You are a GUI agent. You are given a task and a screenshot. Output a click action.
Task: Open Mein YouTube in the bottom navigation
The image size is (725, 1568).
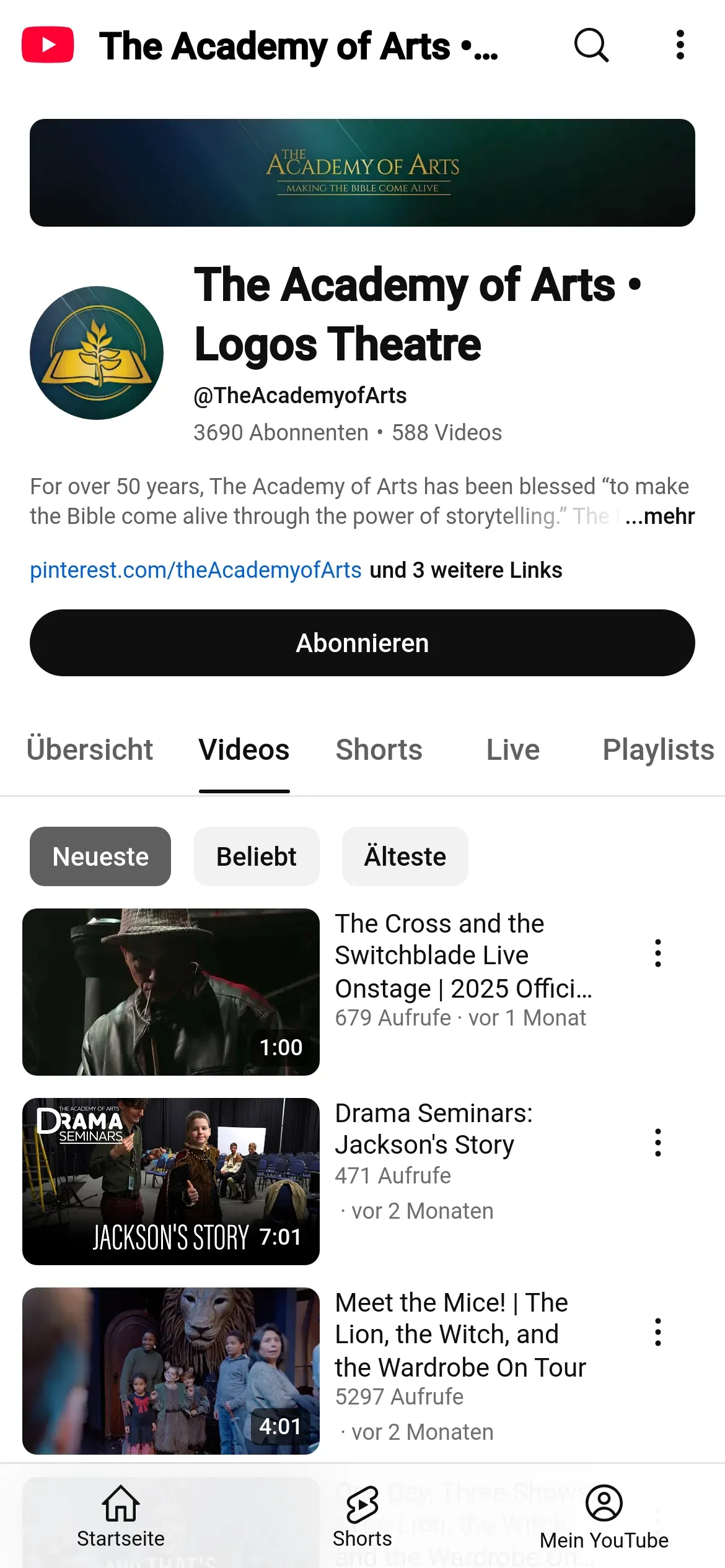(x=604, y=1516)
